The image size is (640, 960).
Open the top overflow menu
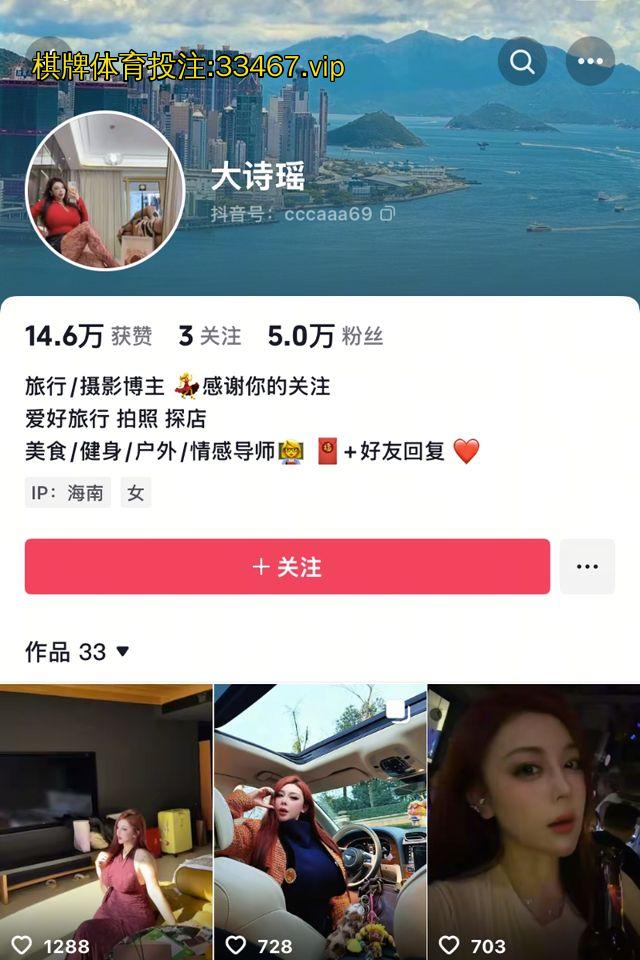pos(590,62)
